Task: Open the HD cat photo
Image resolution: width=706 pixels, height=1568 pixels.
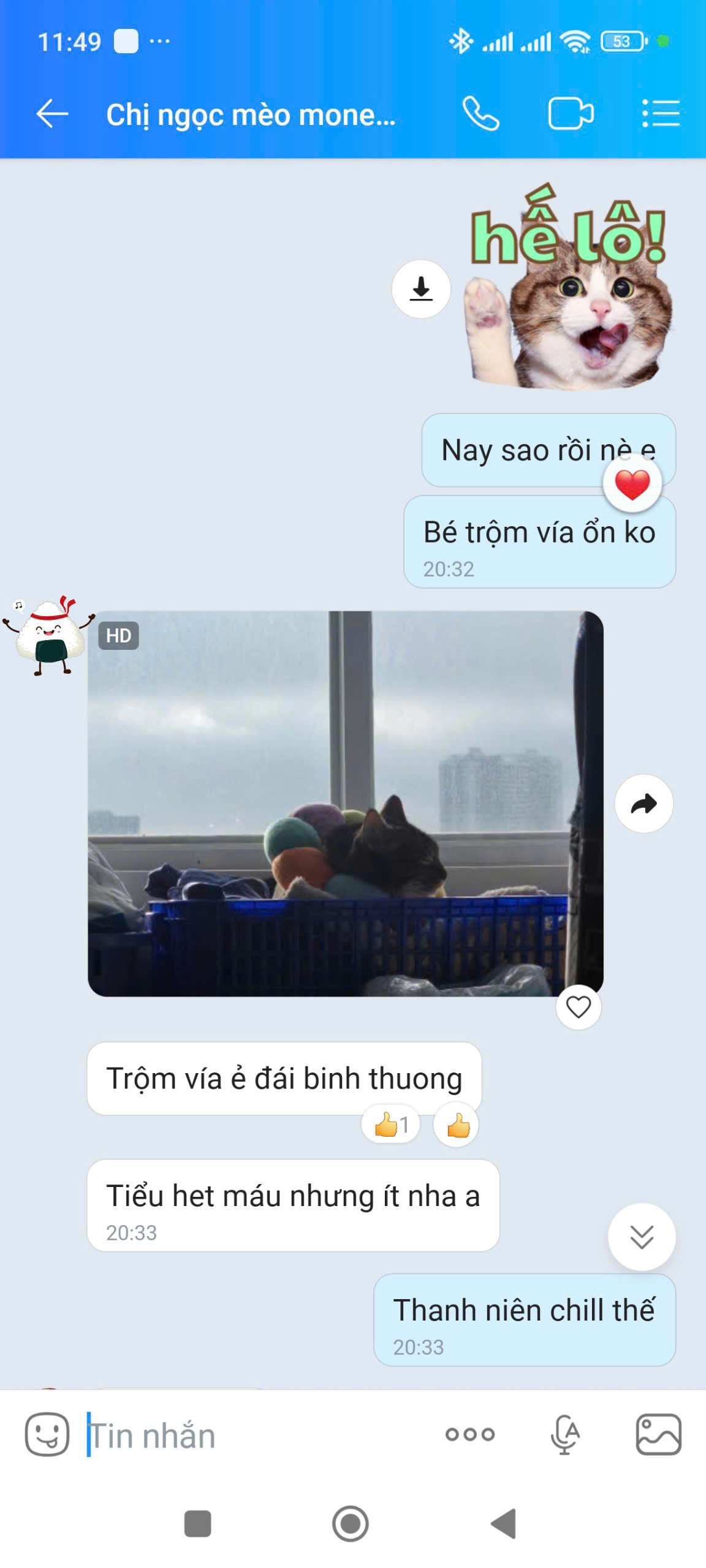Action: pyautogui.click(x=345, y=803)
